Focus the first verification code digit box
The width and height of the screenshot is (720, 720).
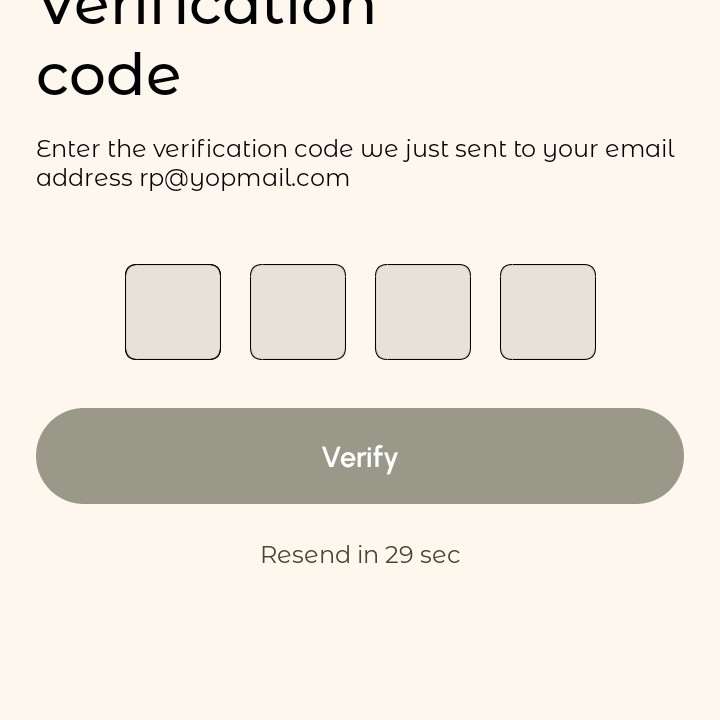coord(173,312)
